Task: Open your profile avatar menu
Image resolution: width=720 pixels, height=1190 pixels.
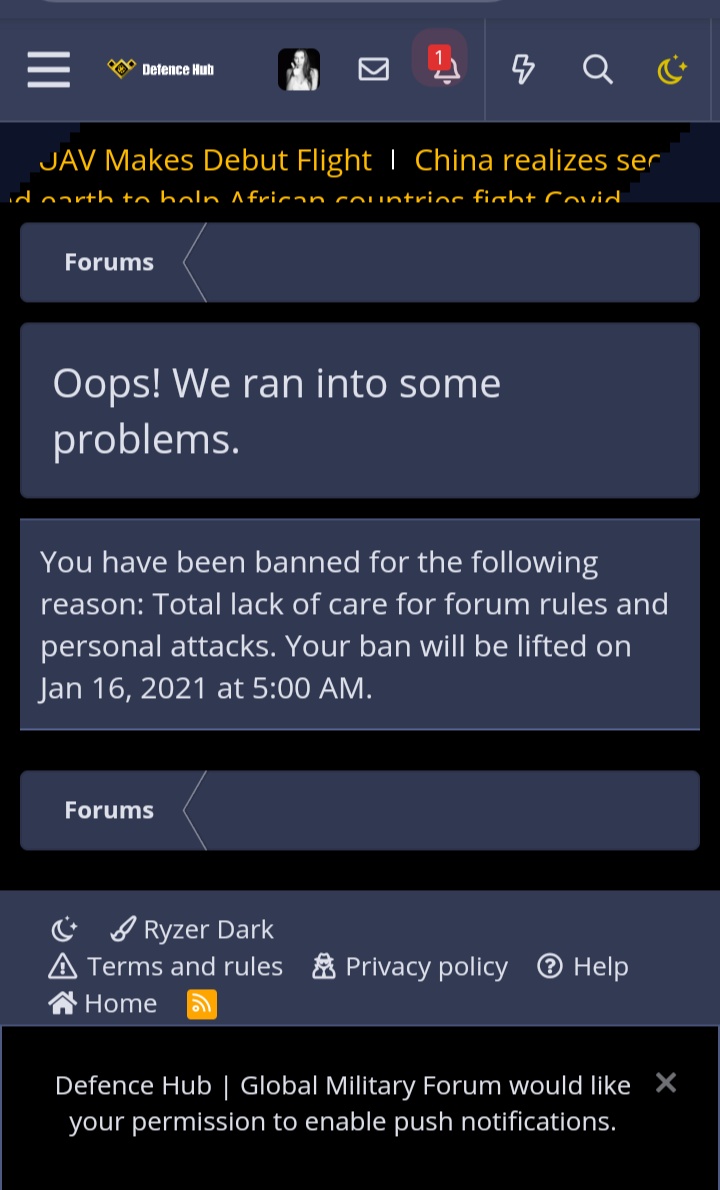Action: click(x=298, y=70)
